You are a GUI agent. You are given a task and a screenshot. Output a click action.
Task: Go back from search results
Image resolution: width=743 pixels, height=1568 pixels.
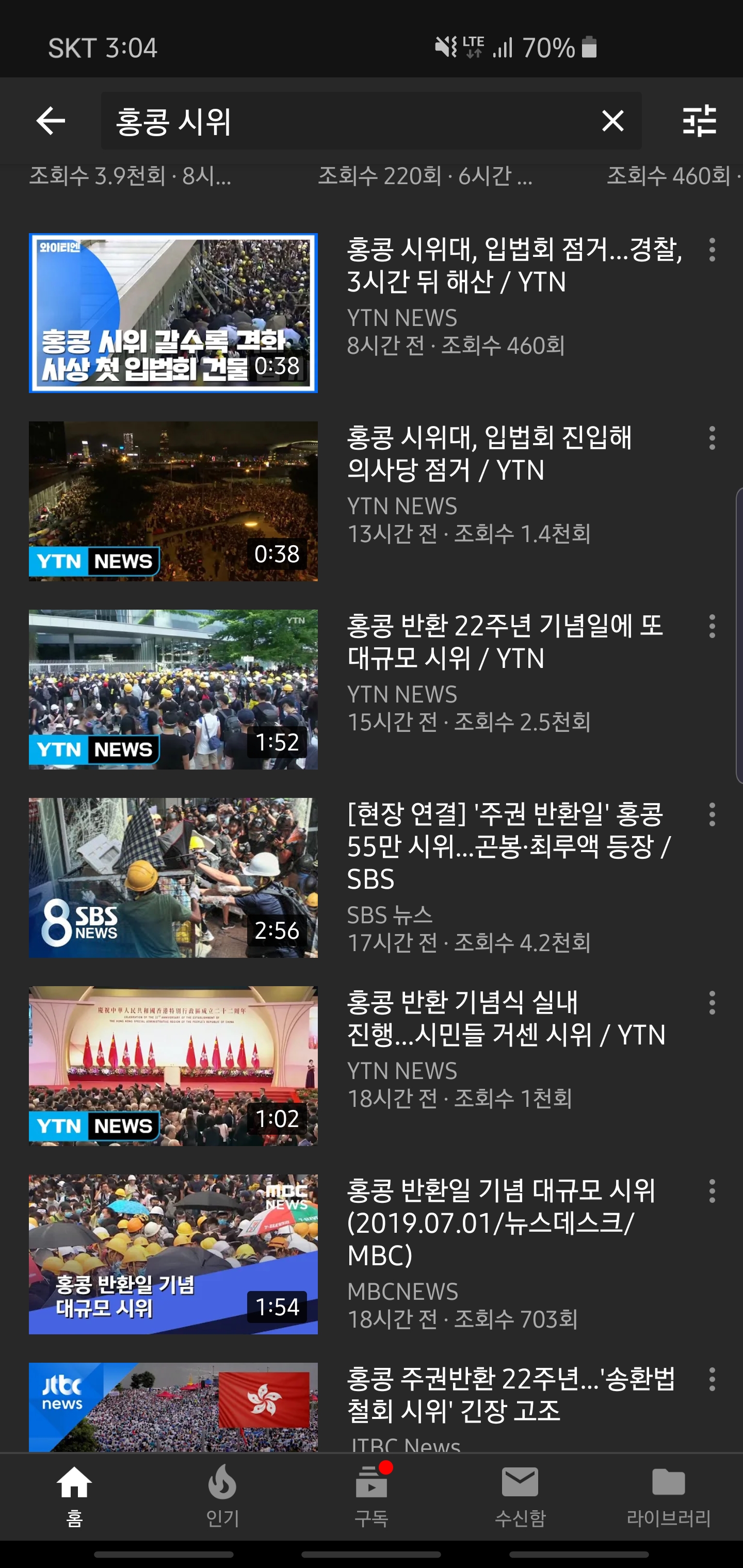click(51, 121)
